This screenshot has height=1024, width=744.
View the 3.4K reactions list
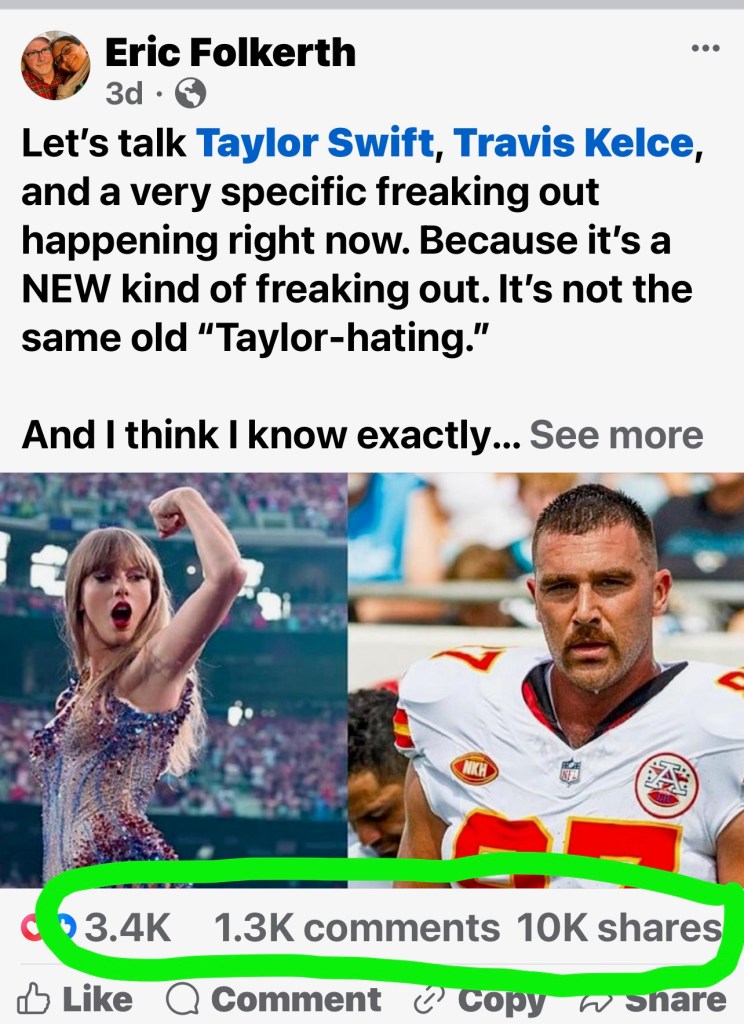pyautogui.click(x=97, y=927)
